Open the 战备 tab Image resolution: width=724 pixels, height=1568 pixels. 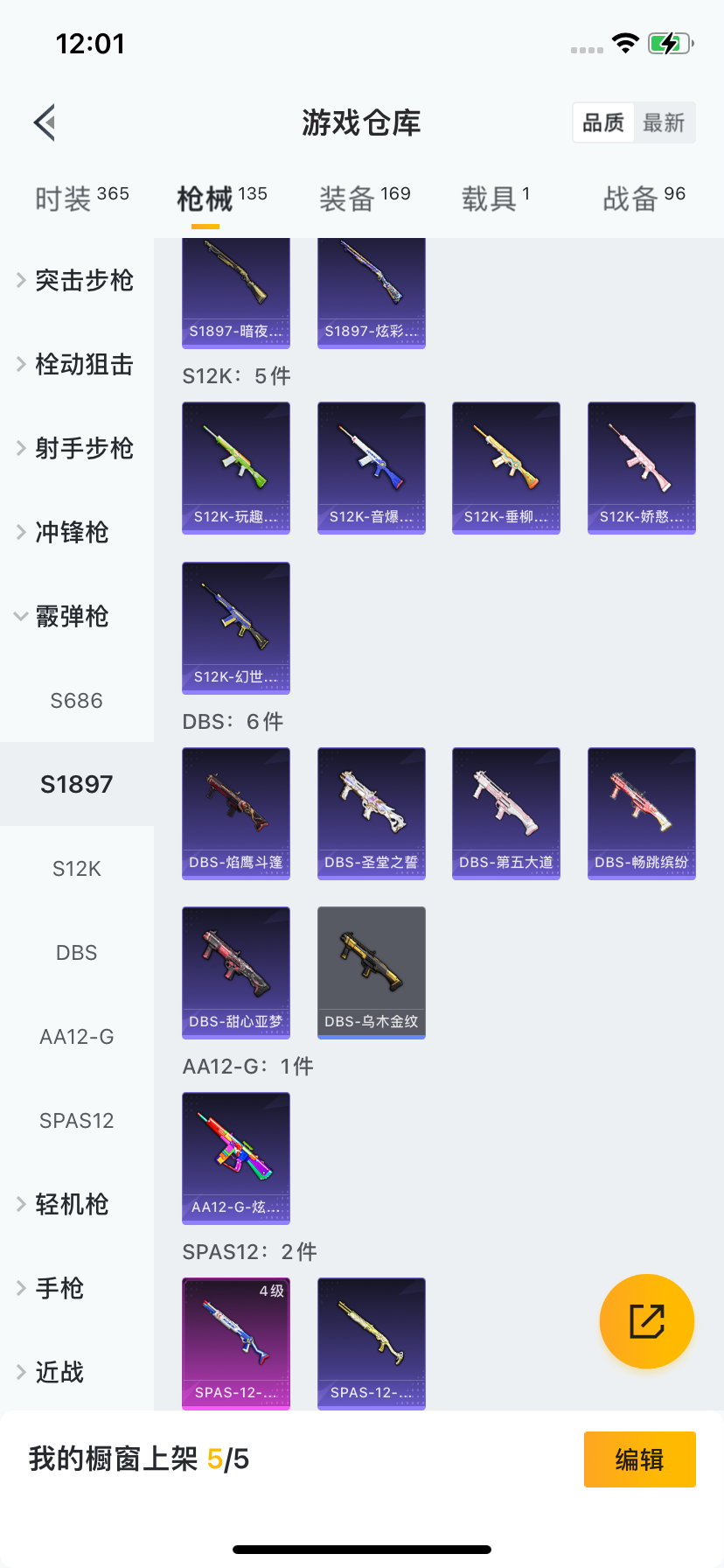(644, 199)
